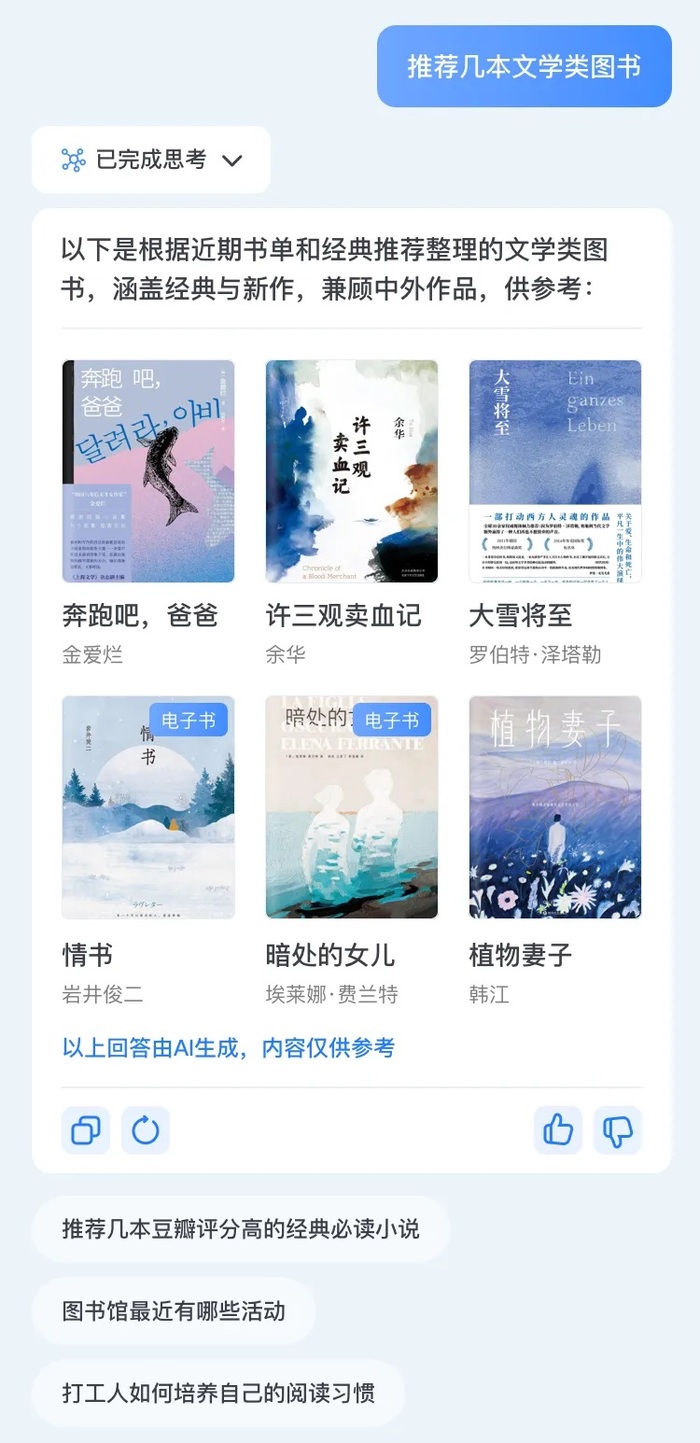Open the book 大雪将至
The height and width of the screenshot is (1443, 700).
tap(555, 471)
